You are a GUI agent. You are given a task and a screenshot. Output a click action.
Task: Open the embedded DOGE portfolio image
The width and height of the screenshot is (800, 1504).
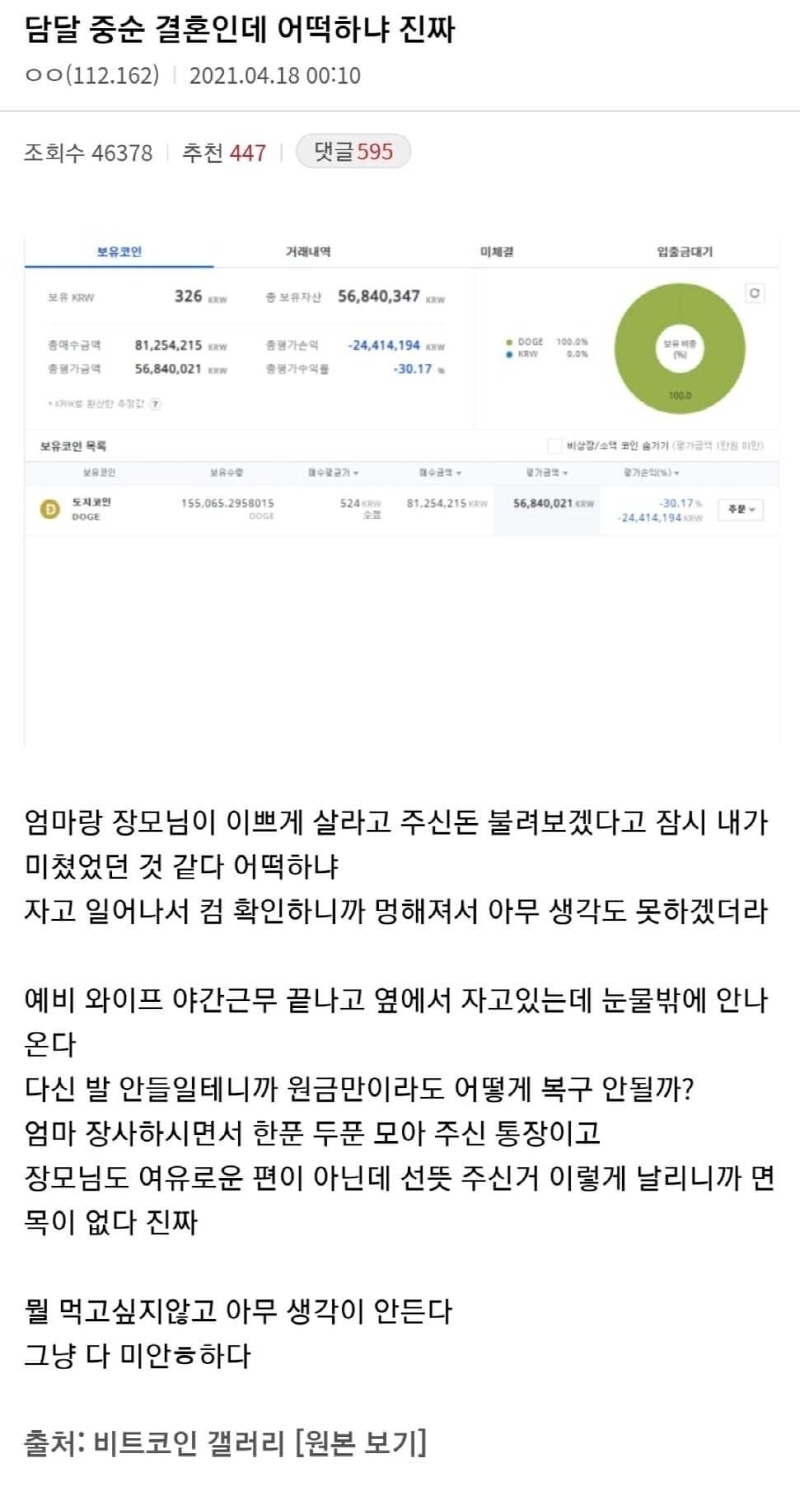(x=399, y=491)
